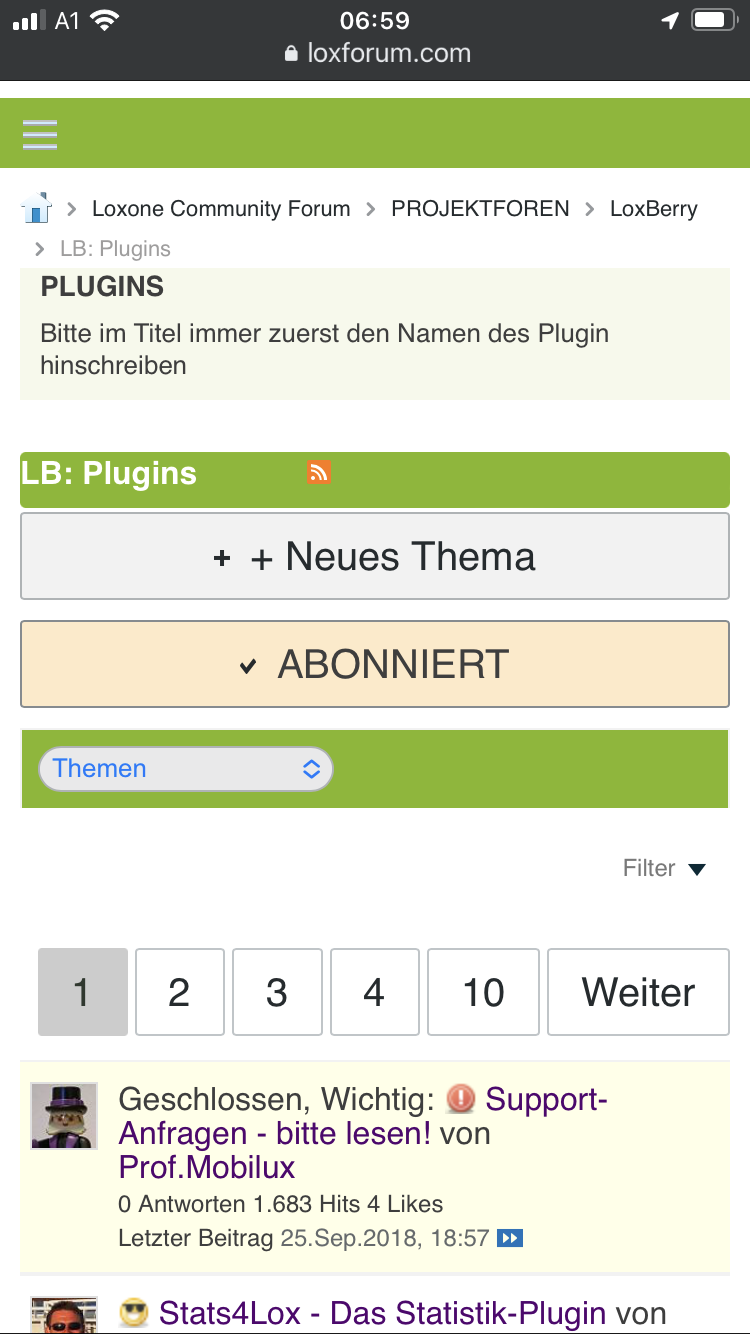Expand the Themen dropdown
750x1334 pixels.
tap(185, 769)
